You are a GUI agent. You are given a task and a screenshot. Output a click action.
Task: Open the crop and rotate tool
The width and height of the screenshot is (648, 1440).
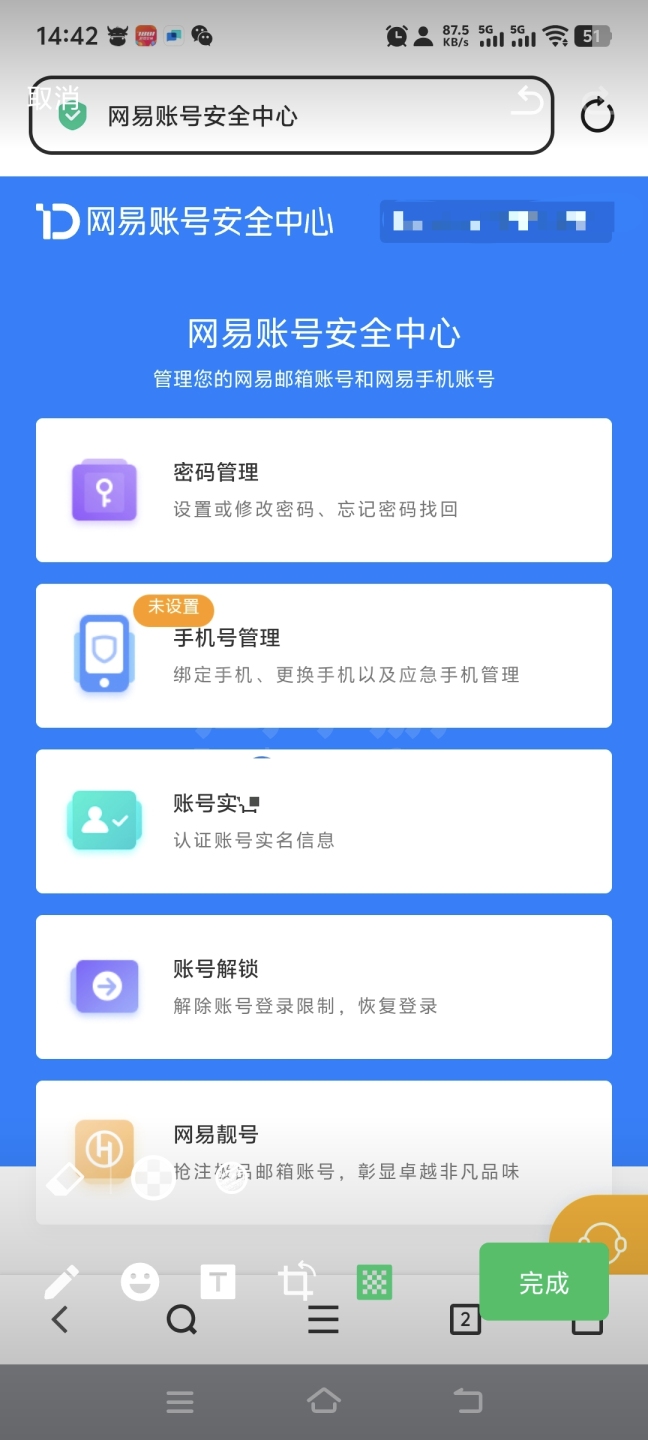pos(296,1281)
